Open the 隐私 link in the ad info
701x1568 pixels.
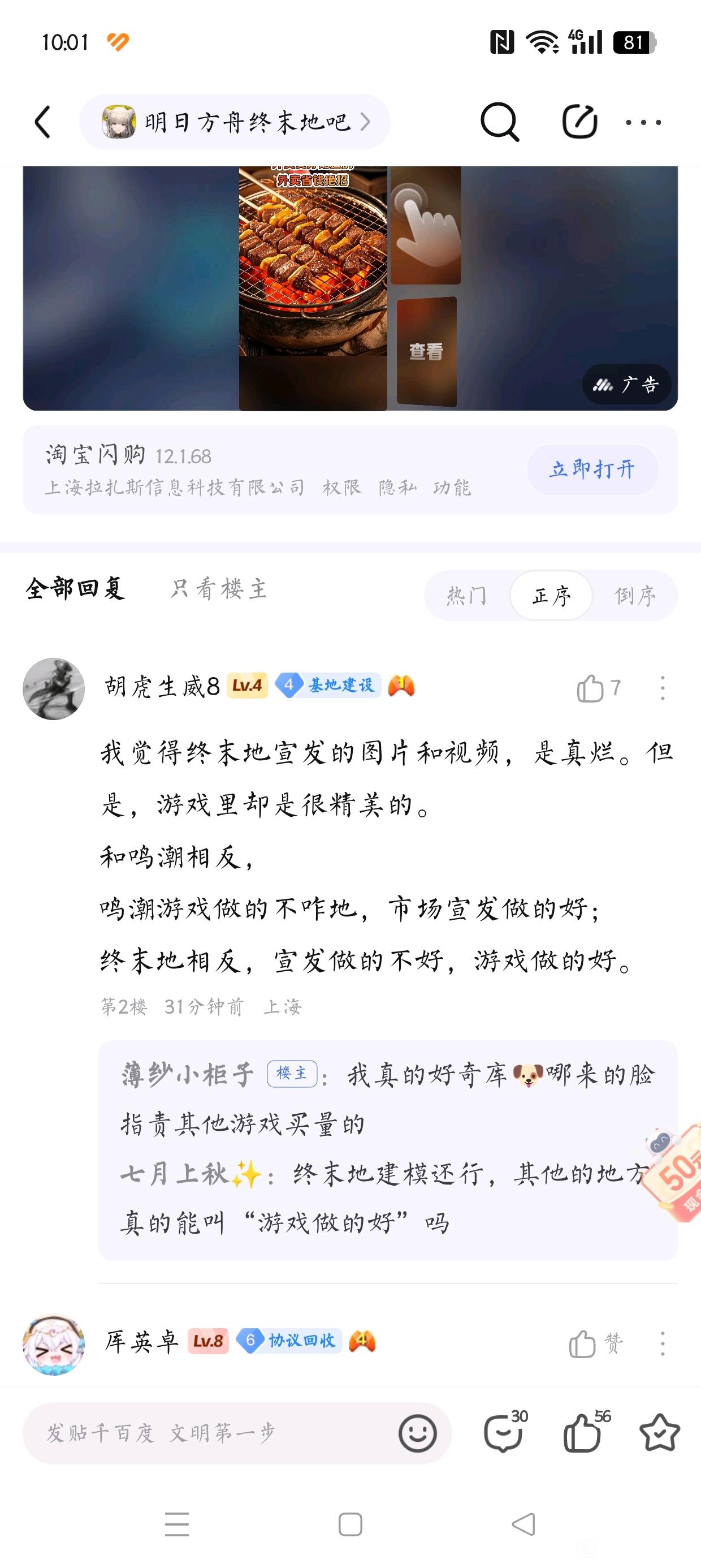[x=397, y=488]
